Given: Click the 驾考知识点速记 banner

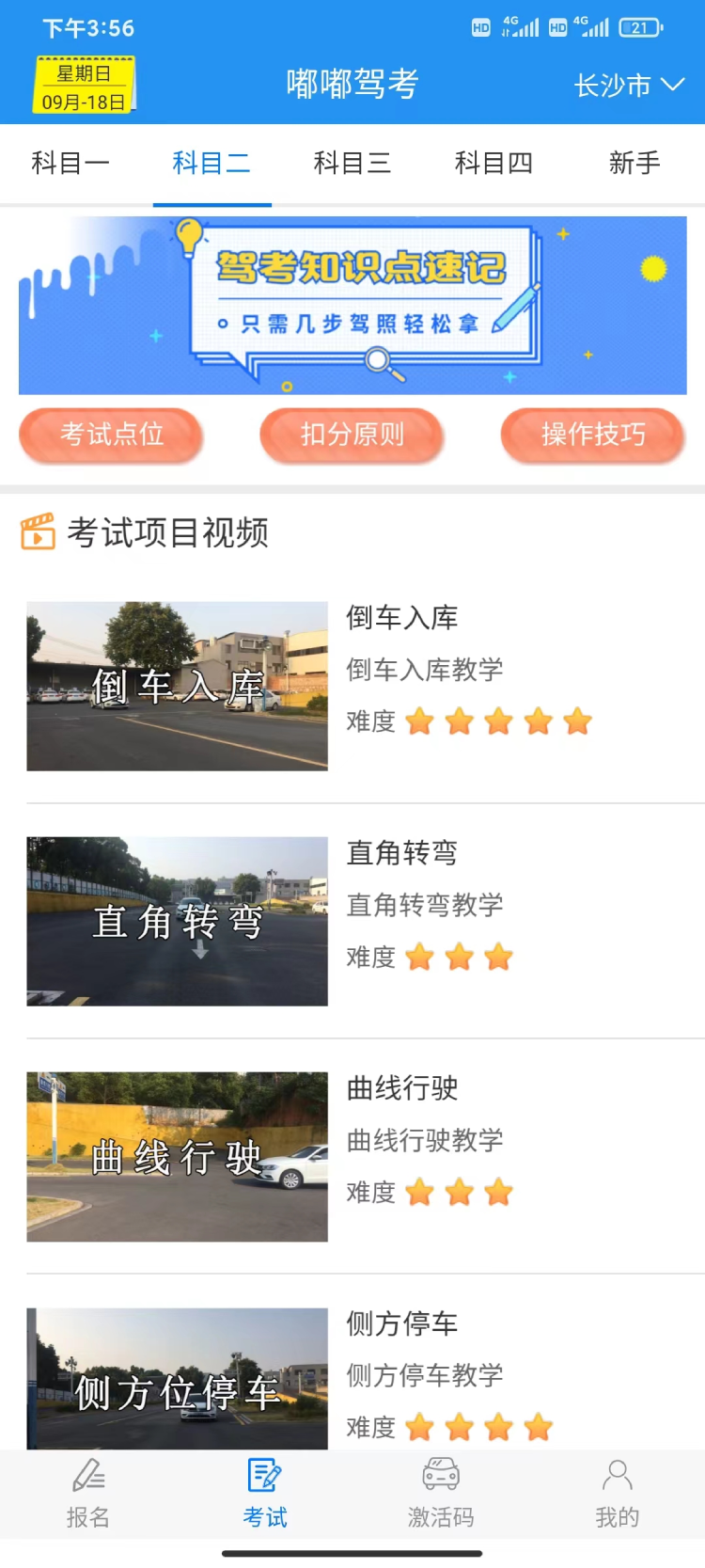Looking at the screenshot, I should (352, 304).
